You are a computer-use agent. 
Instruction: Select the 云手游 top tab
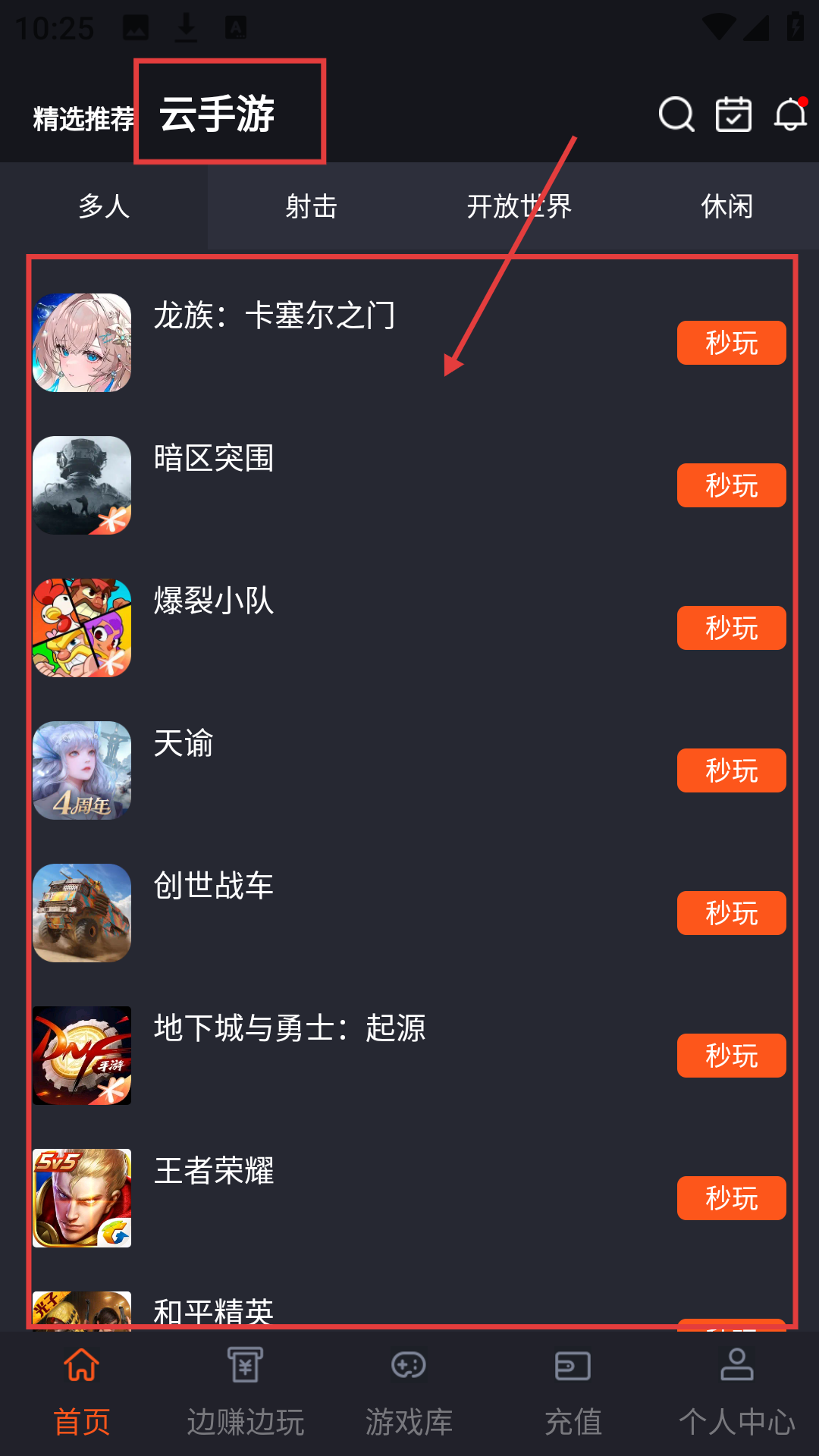tap(218, 115)
